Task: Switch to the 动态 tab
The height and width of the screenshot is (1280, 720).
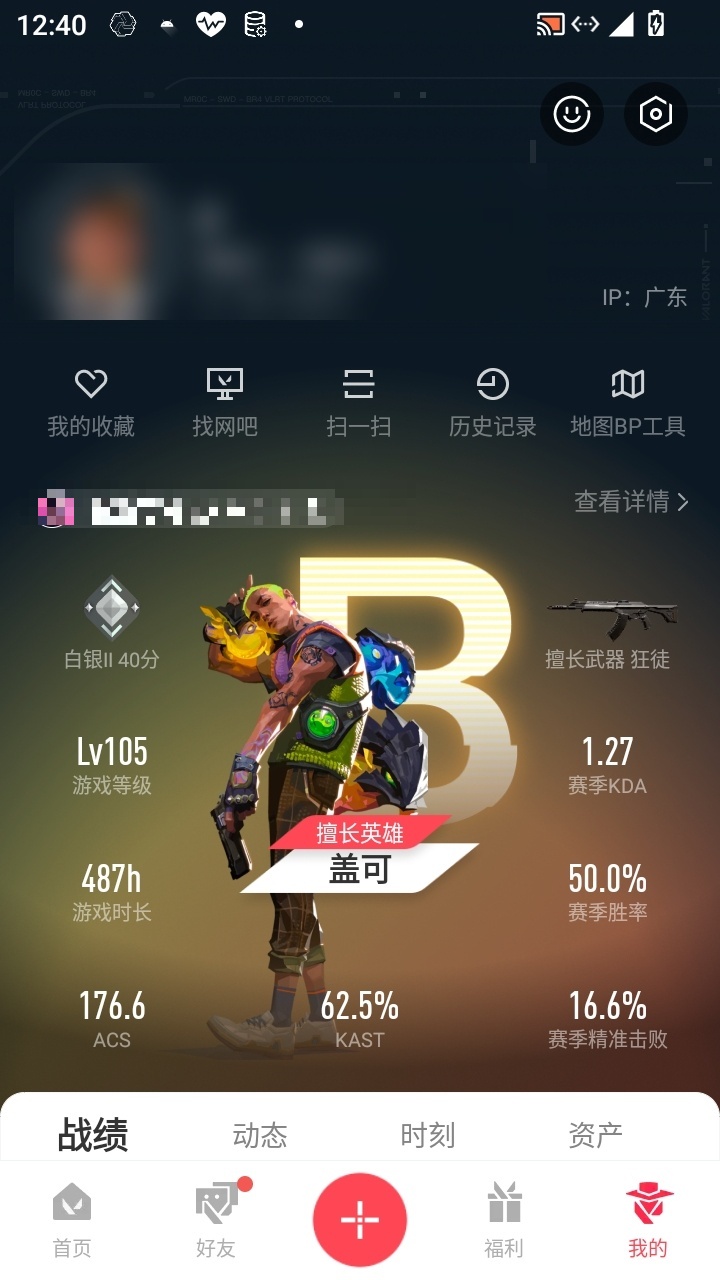Action: pyautogui.click(x=260, y=1135)
